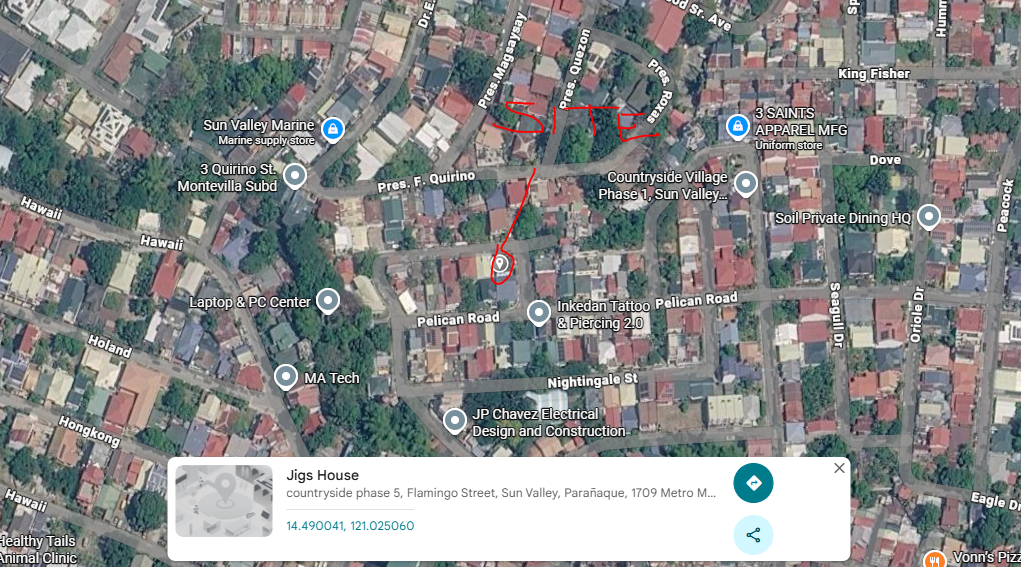Open the Laptop & PC Center marker
This screenshot has width=1021, height=567.
pos(328,302)
